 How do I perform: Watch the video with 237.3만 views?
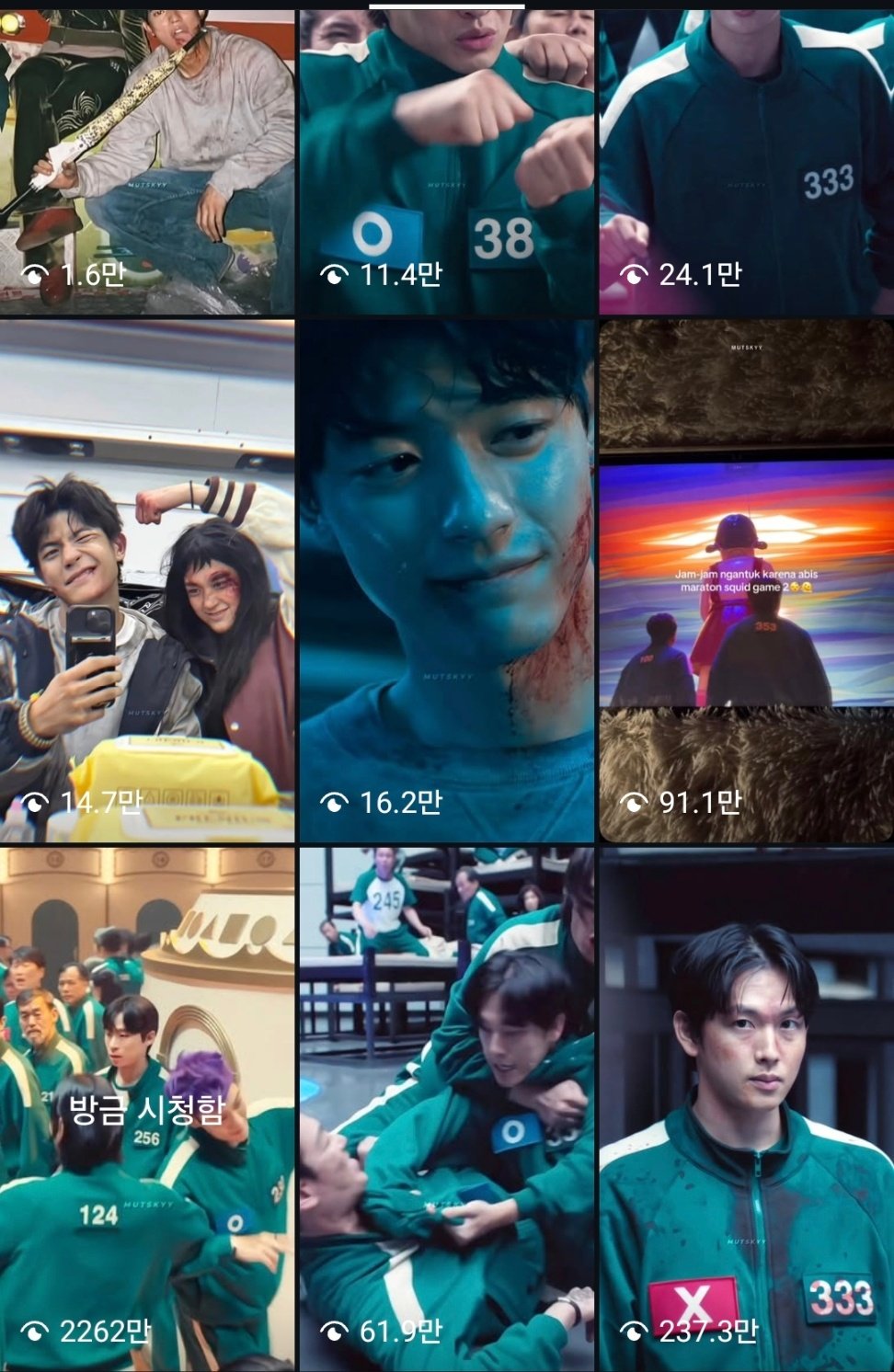click(x=746, y=1108)
